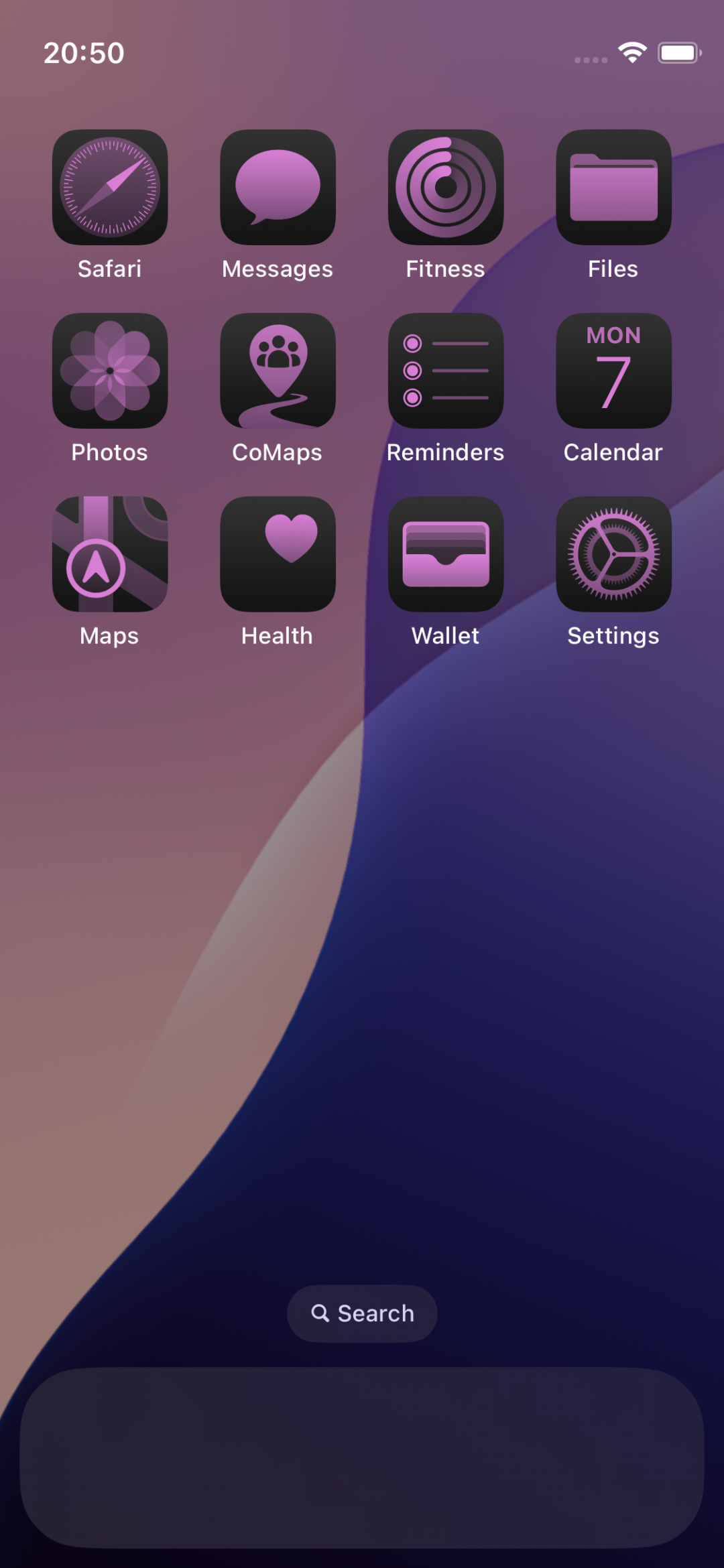Image resolution: width=724 pixels, height=1568 pixels.
Task: Open the Settings app
Action: [x=613, y=553]
